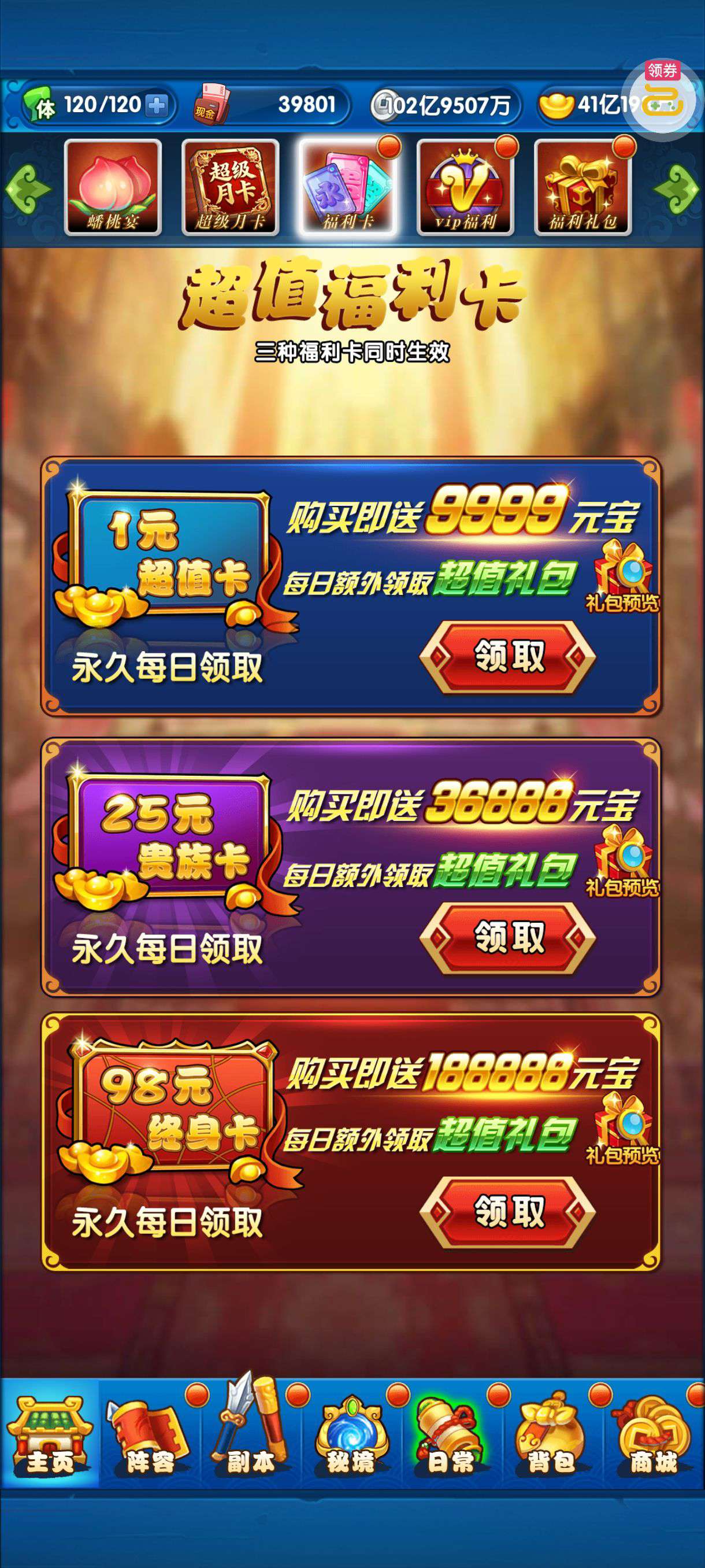Show more events with the right arrow
This screenshot has width=705, height=1568.
tap(677, 188)
